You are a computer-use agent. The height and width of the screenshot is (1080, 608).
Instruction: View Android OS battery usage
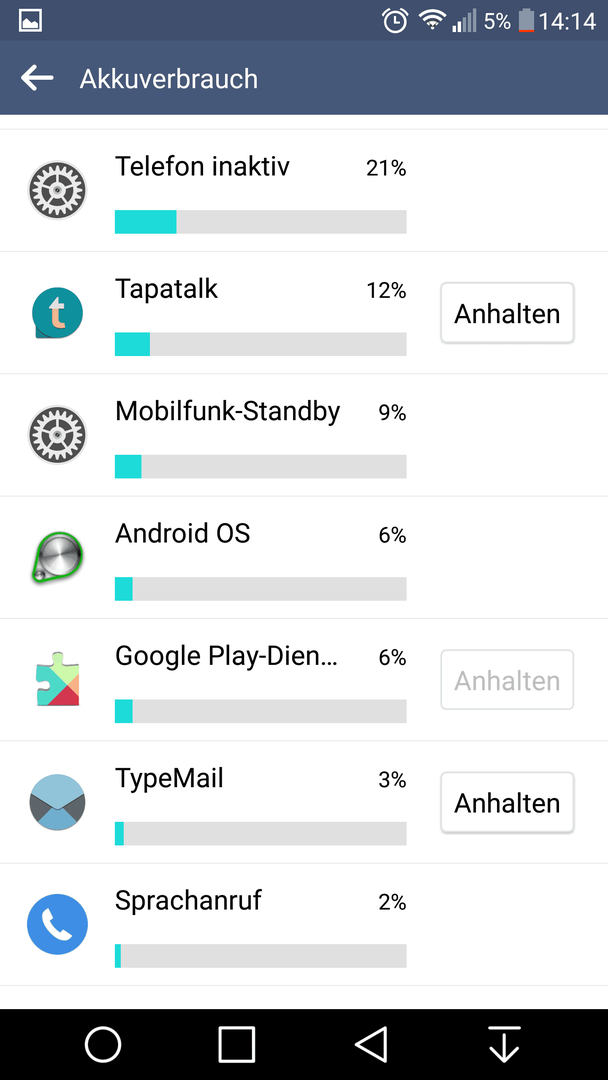(x=304, y=558)
